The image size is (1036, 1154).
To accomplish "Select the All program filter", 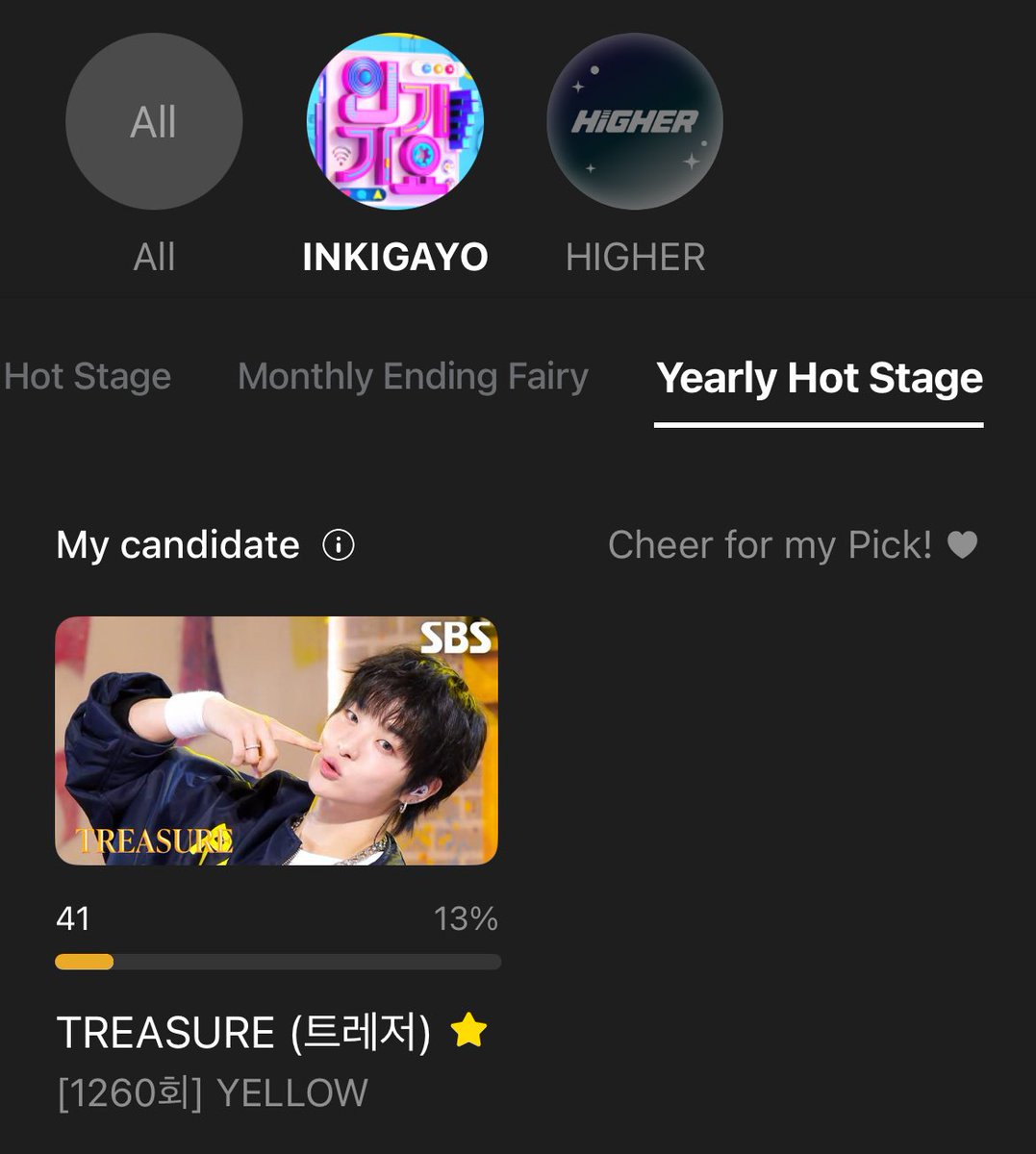I will pyautogui.click(x=154, y=122).
